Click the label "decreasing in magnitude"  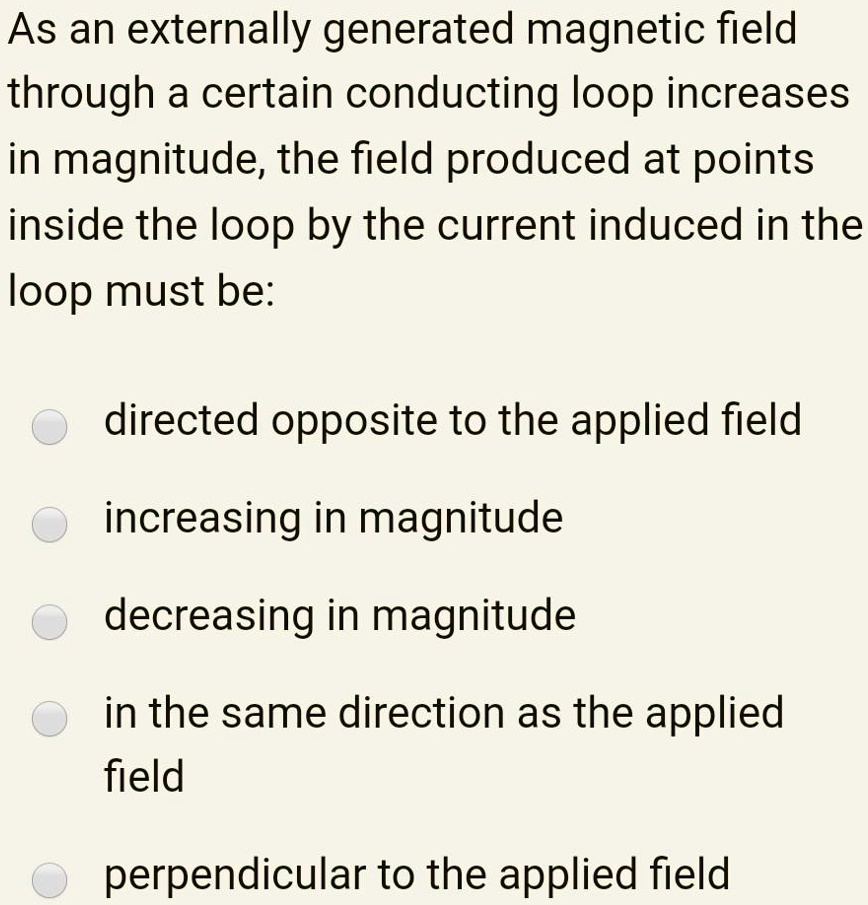pos(338,616)
